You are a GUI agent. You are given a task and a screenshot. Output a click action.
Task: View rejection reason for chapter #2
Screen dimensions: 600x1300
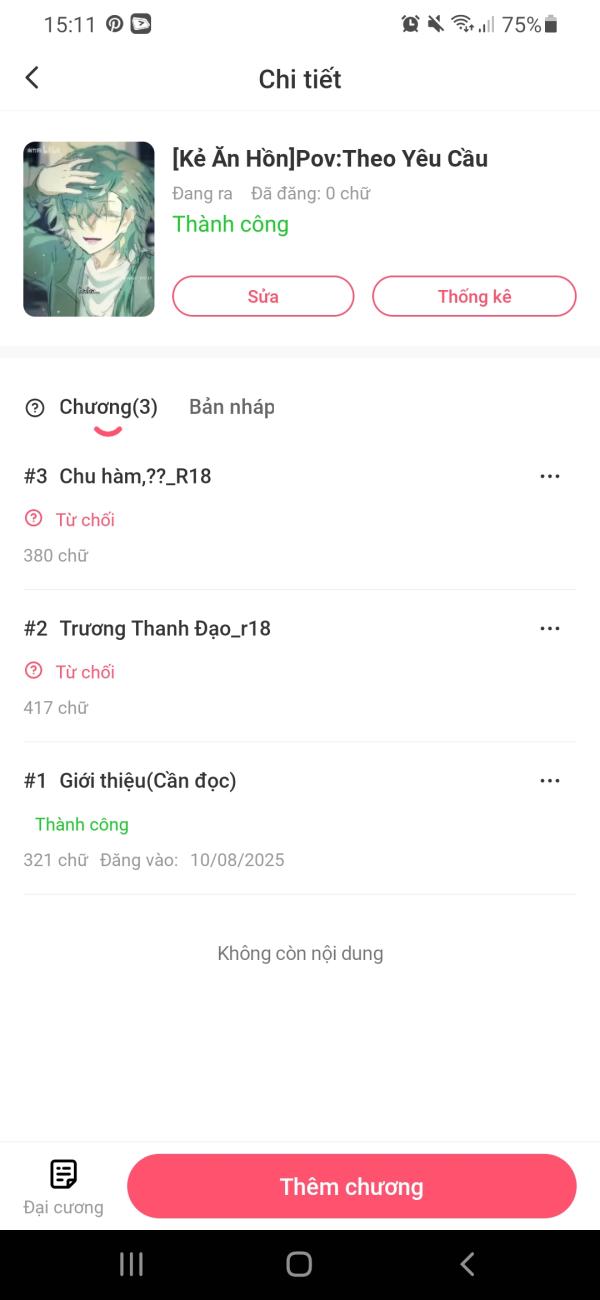34,671
